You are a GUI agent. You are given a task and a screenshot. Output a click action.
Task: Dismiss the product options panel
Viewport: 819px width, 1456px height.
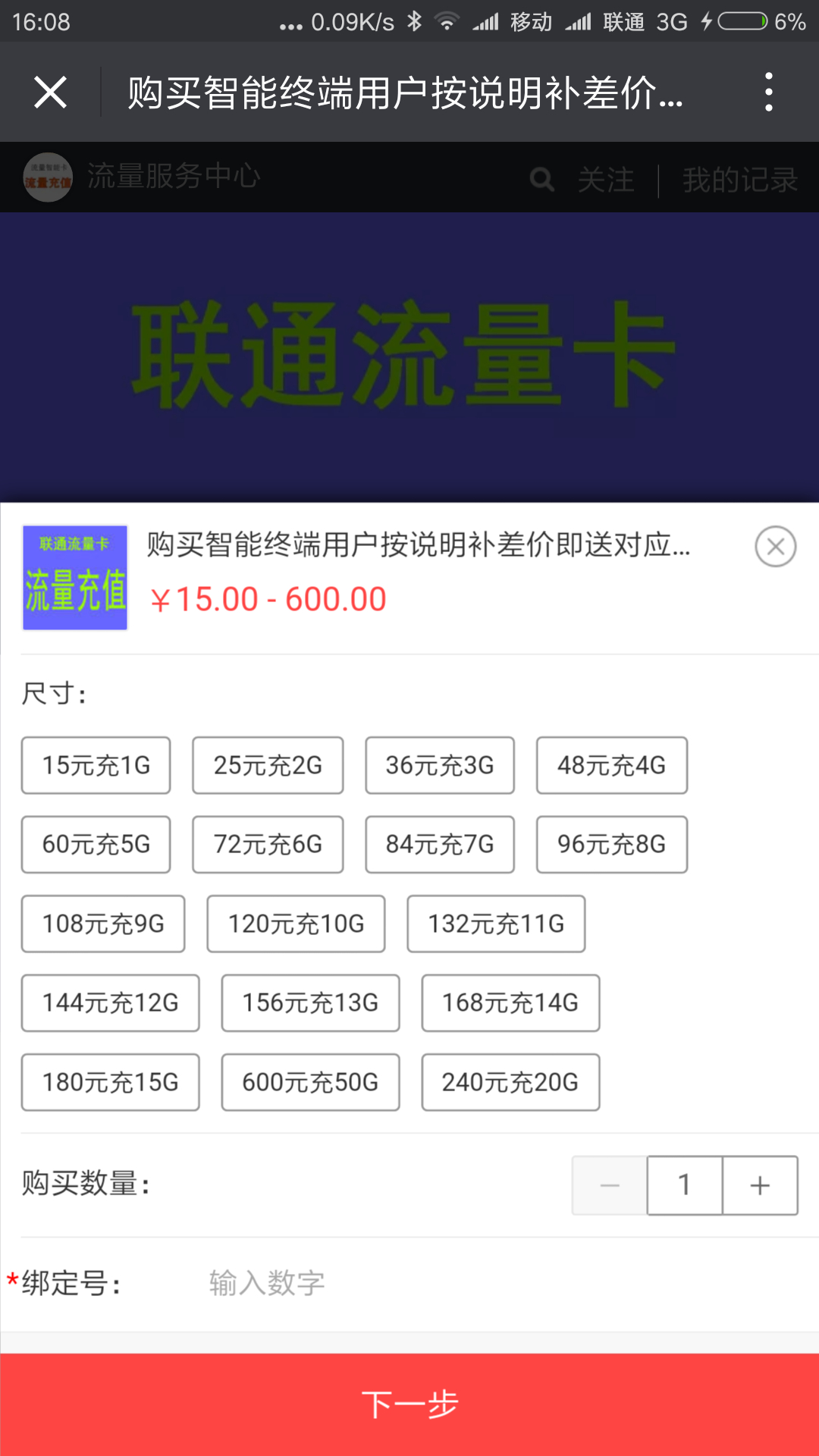coord(775,546)
